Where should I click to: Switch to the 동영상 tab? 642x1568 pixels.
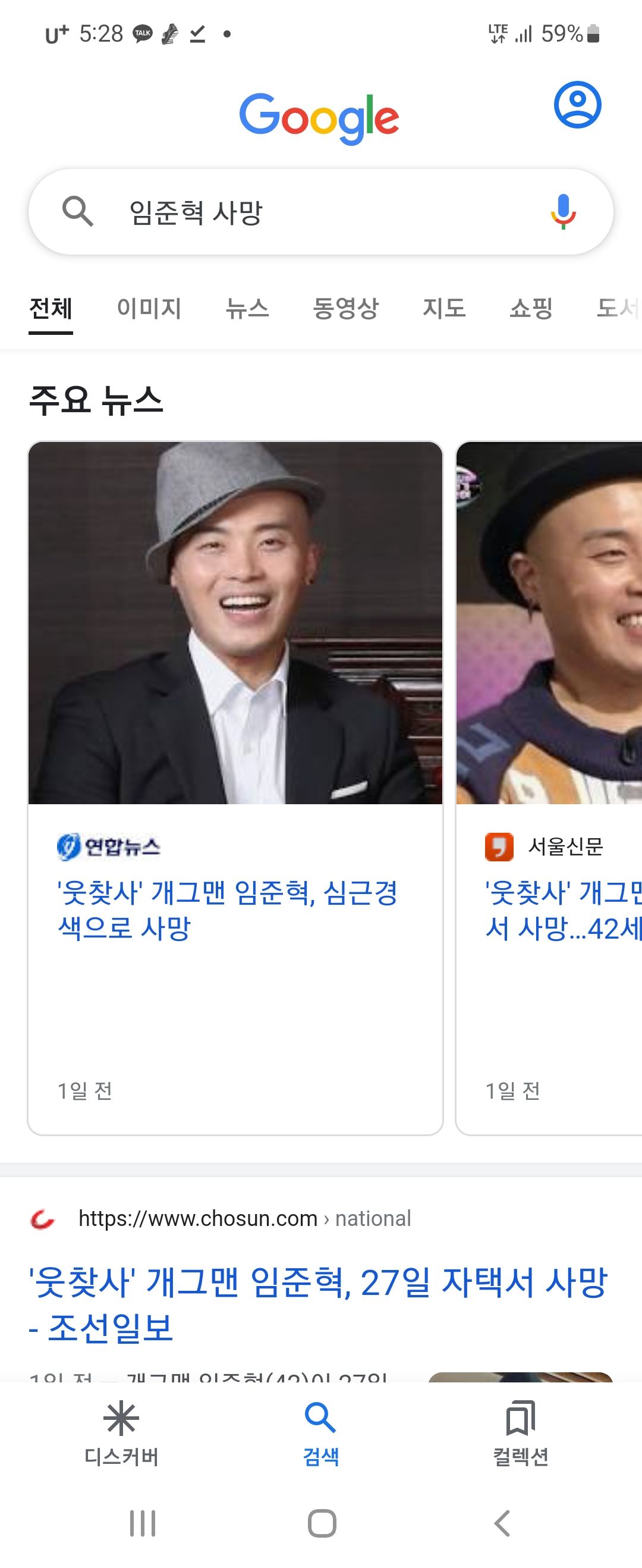pyautogui.click(x=345, y=308)
